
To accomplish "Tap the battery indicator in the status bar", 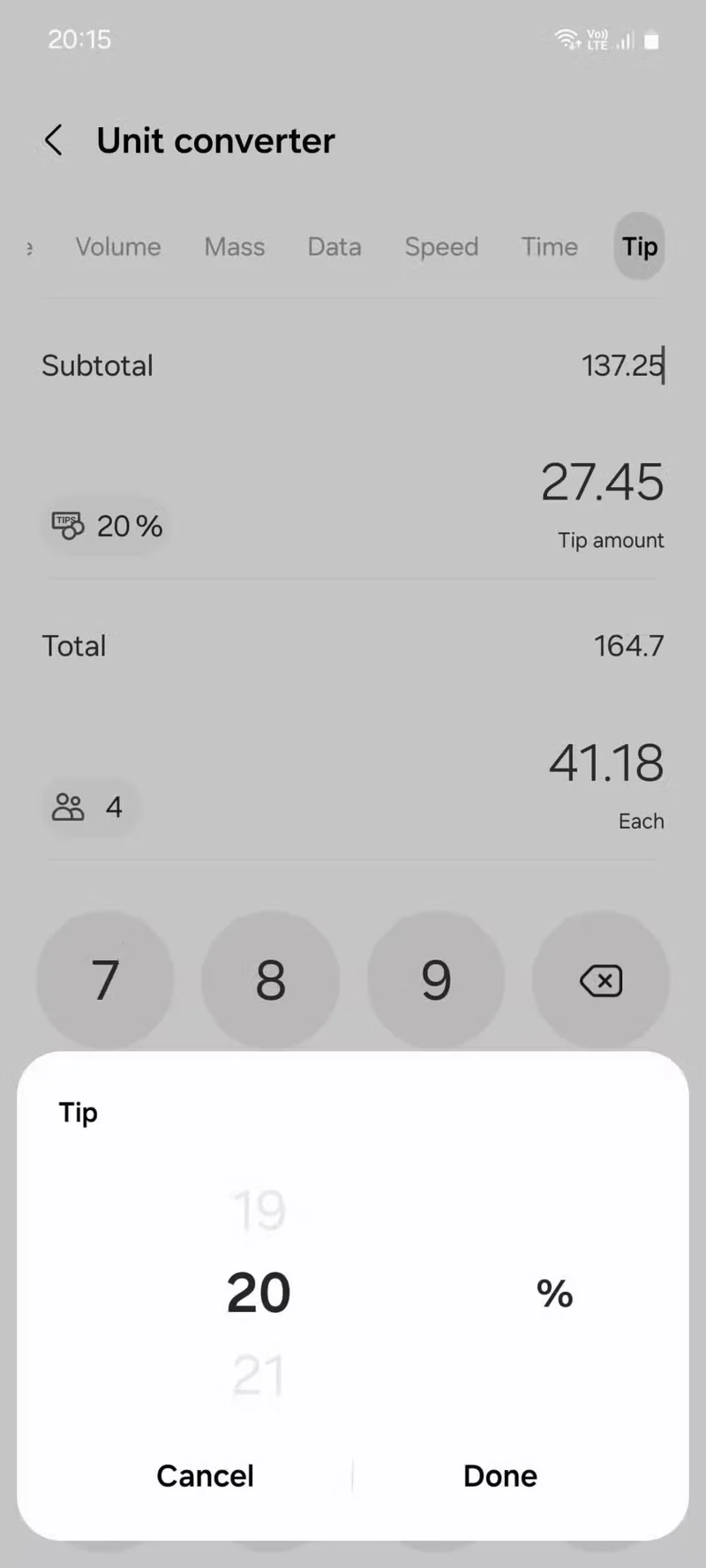I will tap(651, 40).
